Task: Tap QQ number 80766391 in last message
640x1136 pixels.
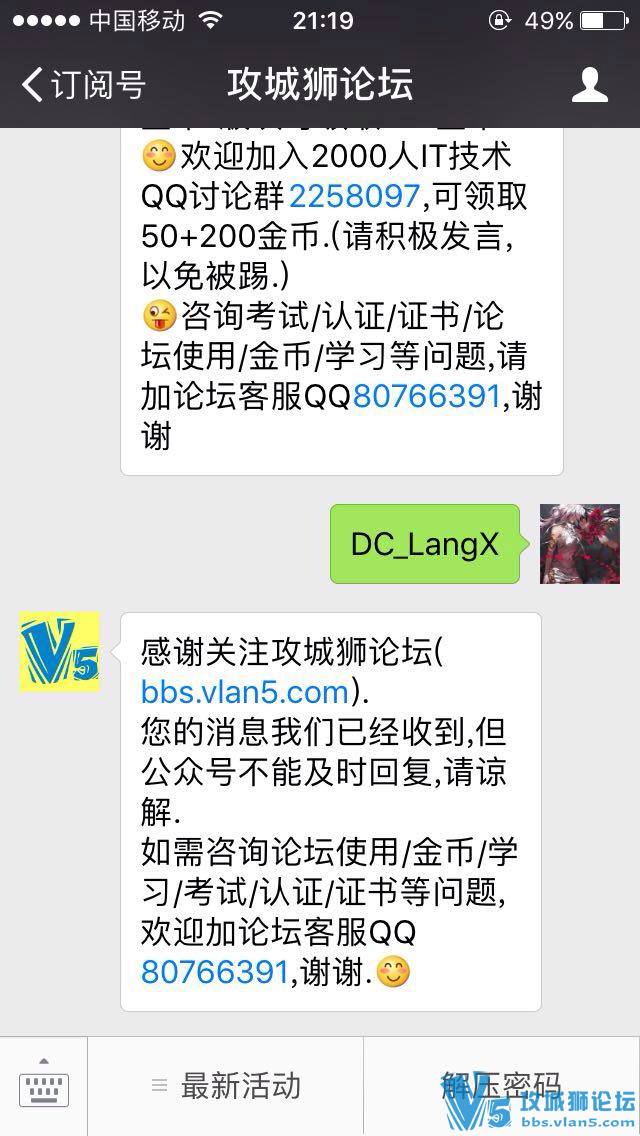Action: click(214, 971)
